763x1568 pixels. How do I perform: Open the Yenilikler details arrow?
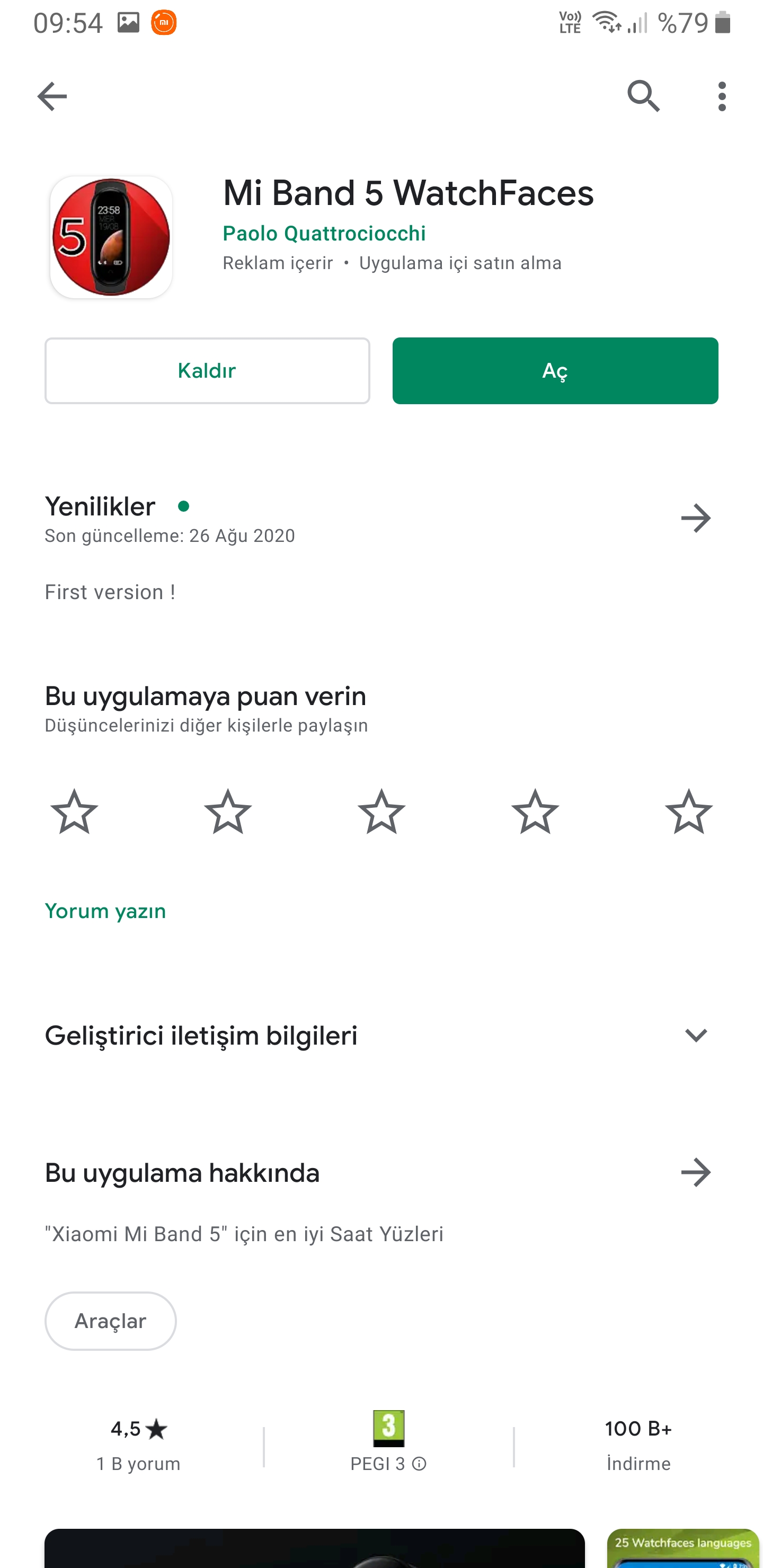[x=695, y=519]
